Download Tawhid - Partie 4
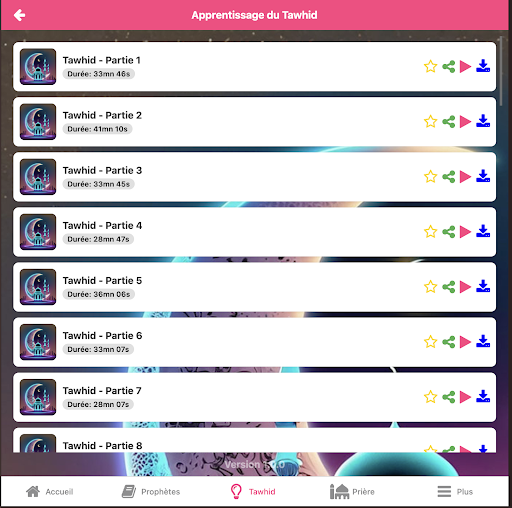This screenshot has height=508, width=512. tap(483, 231)
